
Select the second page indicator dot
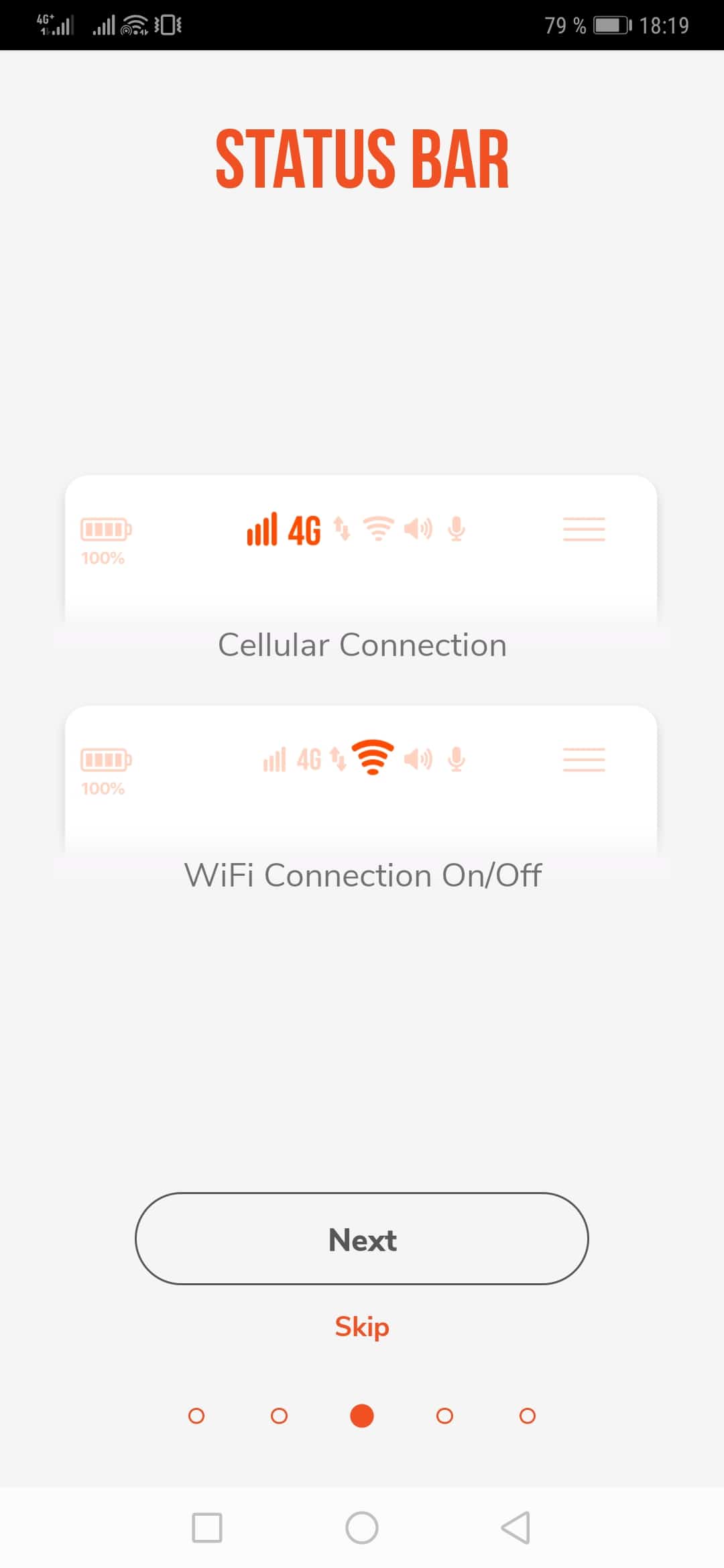(279, 1416)
